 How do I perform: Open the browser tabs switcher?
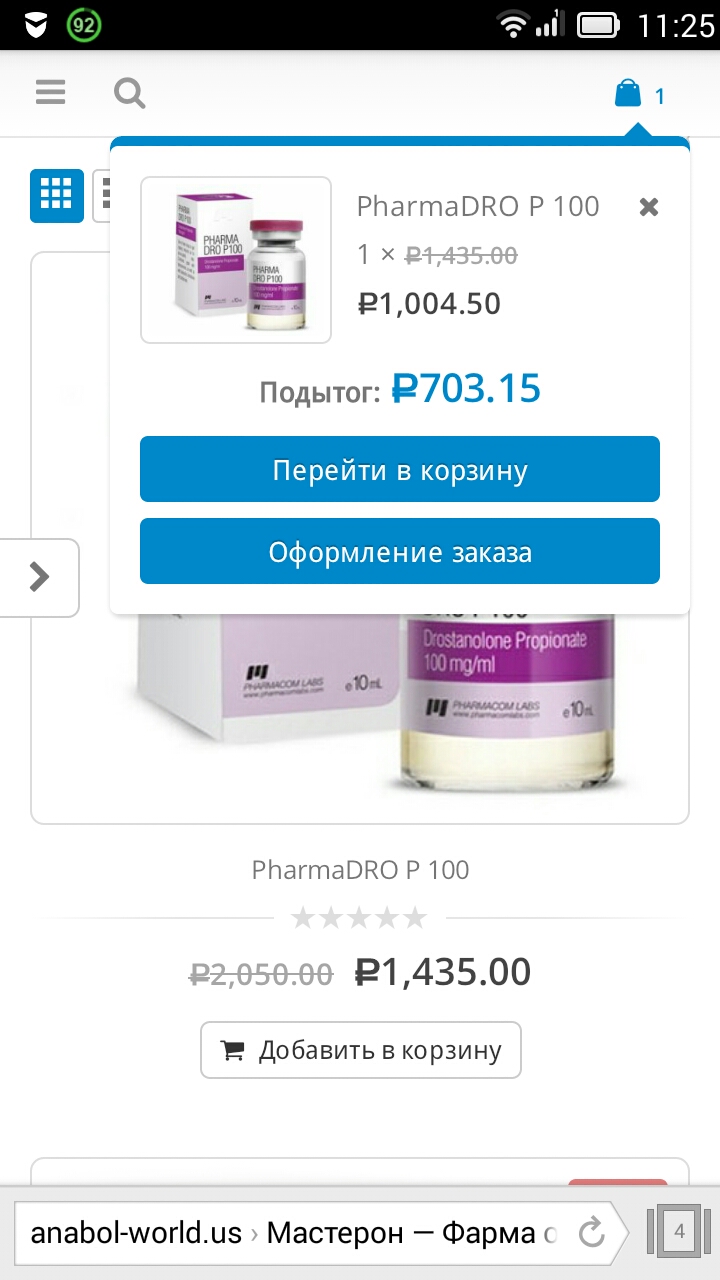(679, 1232)
